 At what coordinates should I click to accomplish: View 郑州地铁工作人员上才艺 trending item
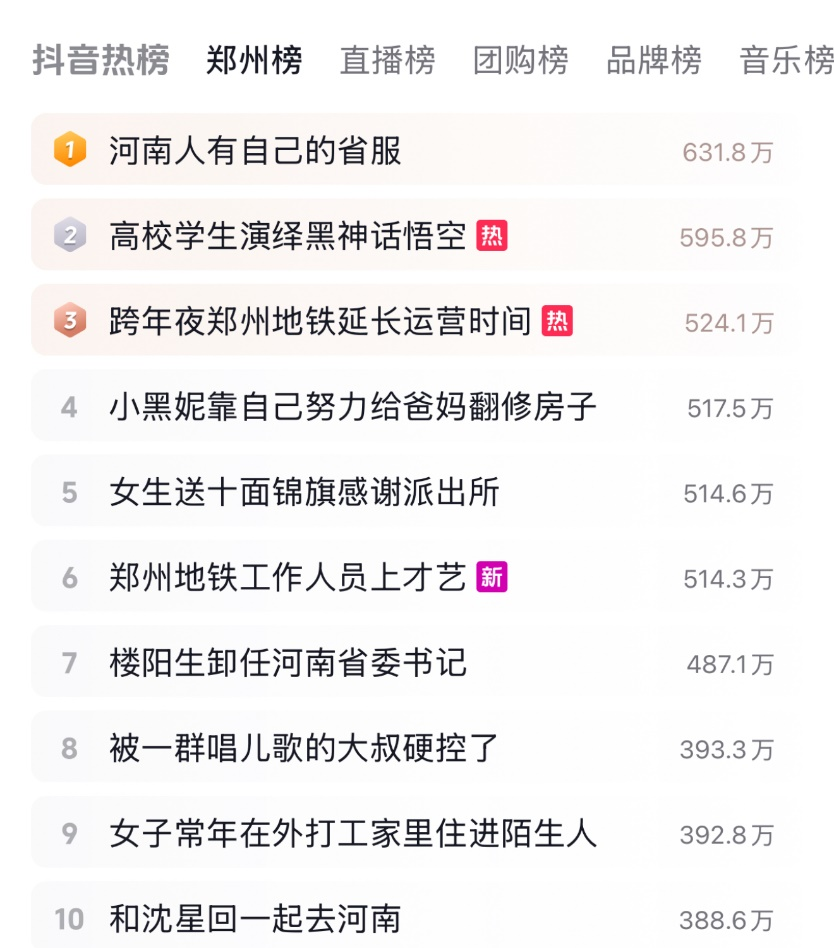288,577
